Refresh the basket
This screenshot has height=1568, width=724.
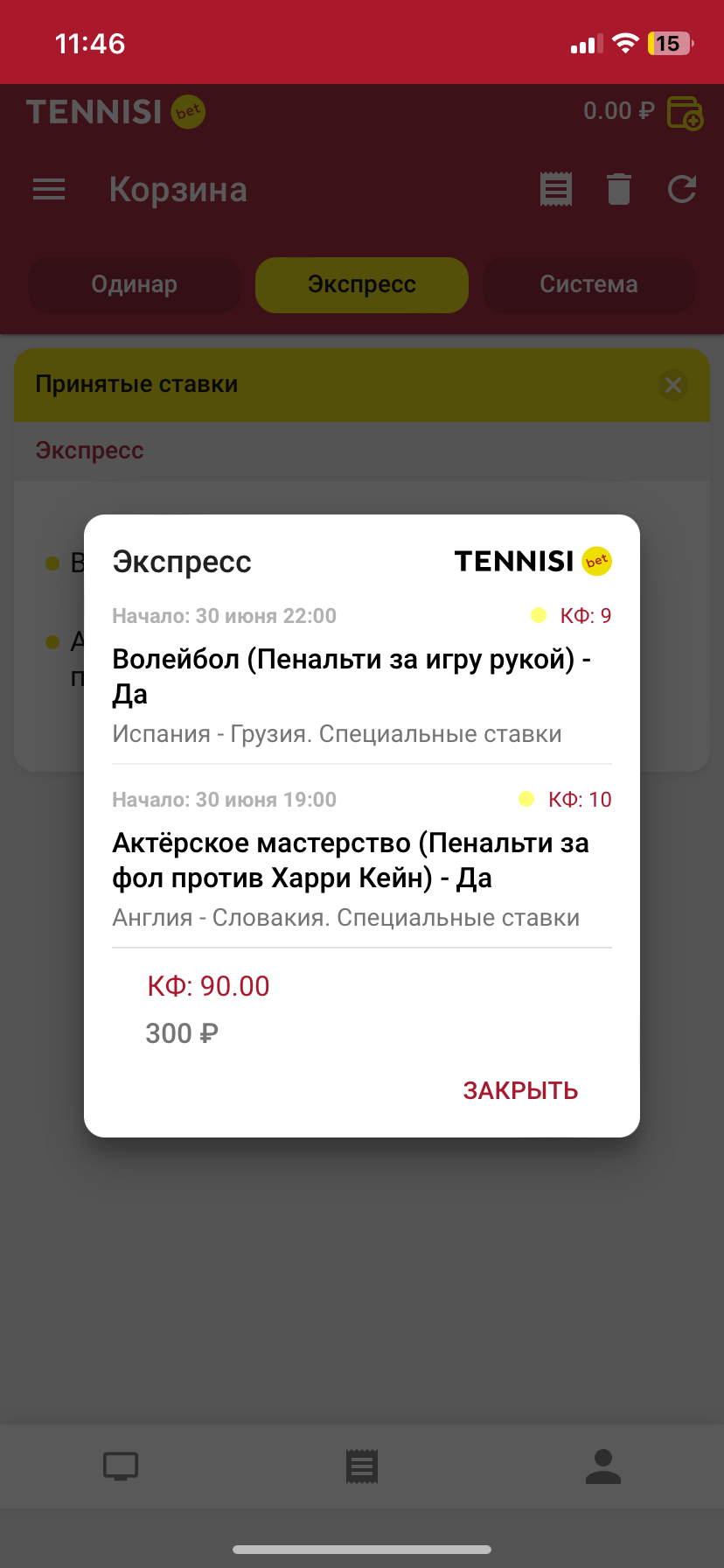[x=682, y=189]
